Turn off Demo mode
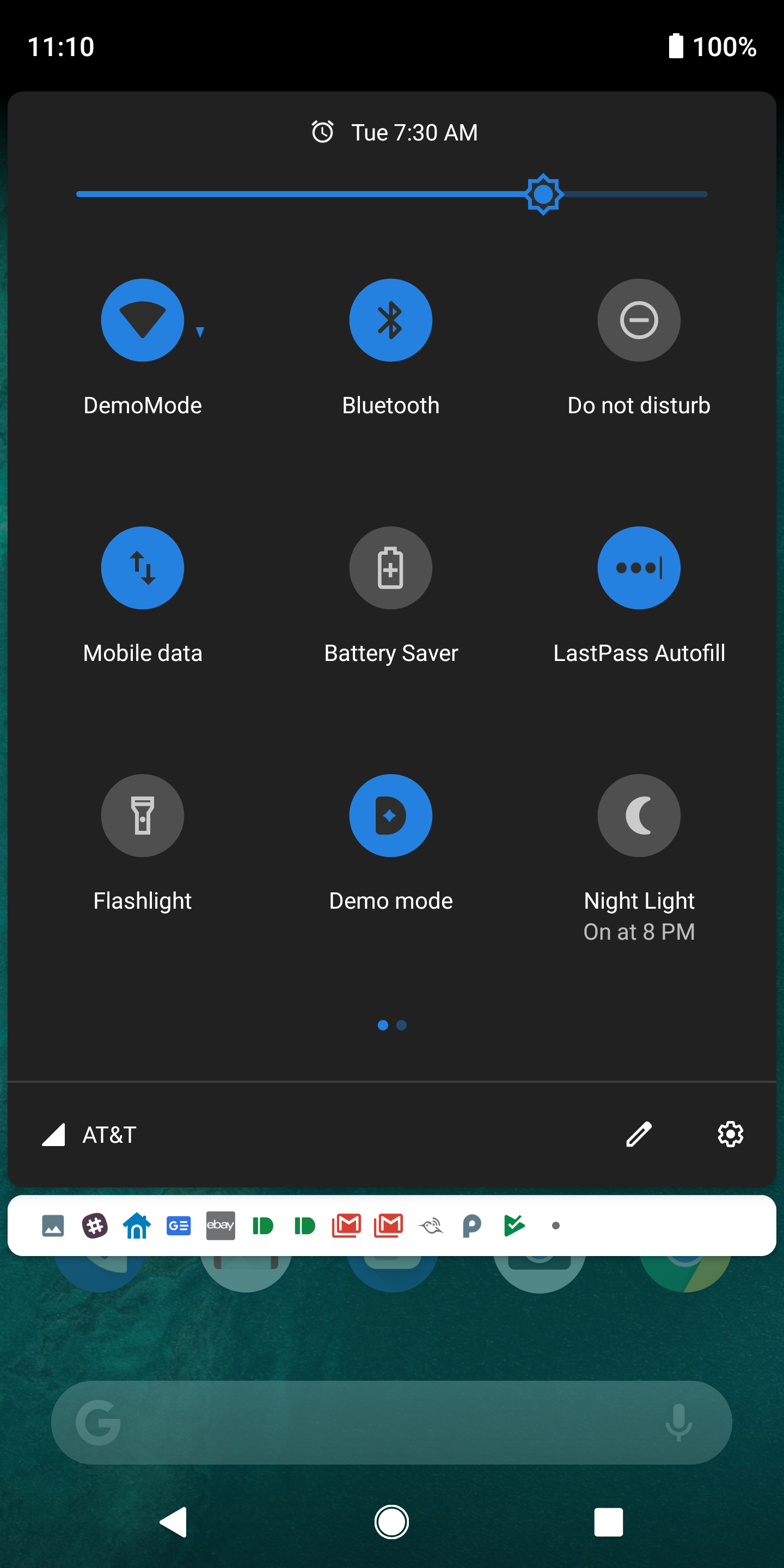Viewport: 784px width, 1568px height. point(390,815)
